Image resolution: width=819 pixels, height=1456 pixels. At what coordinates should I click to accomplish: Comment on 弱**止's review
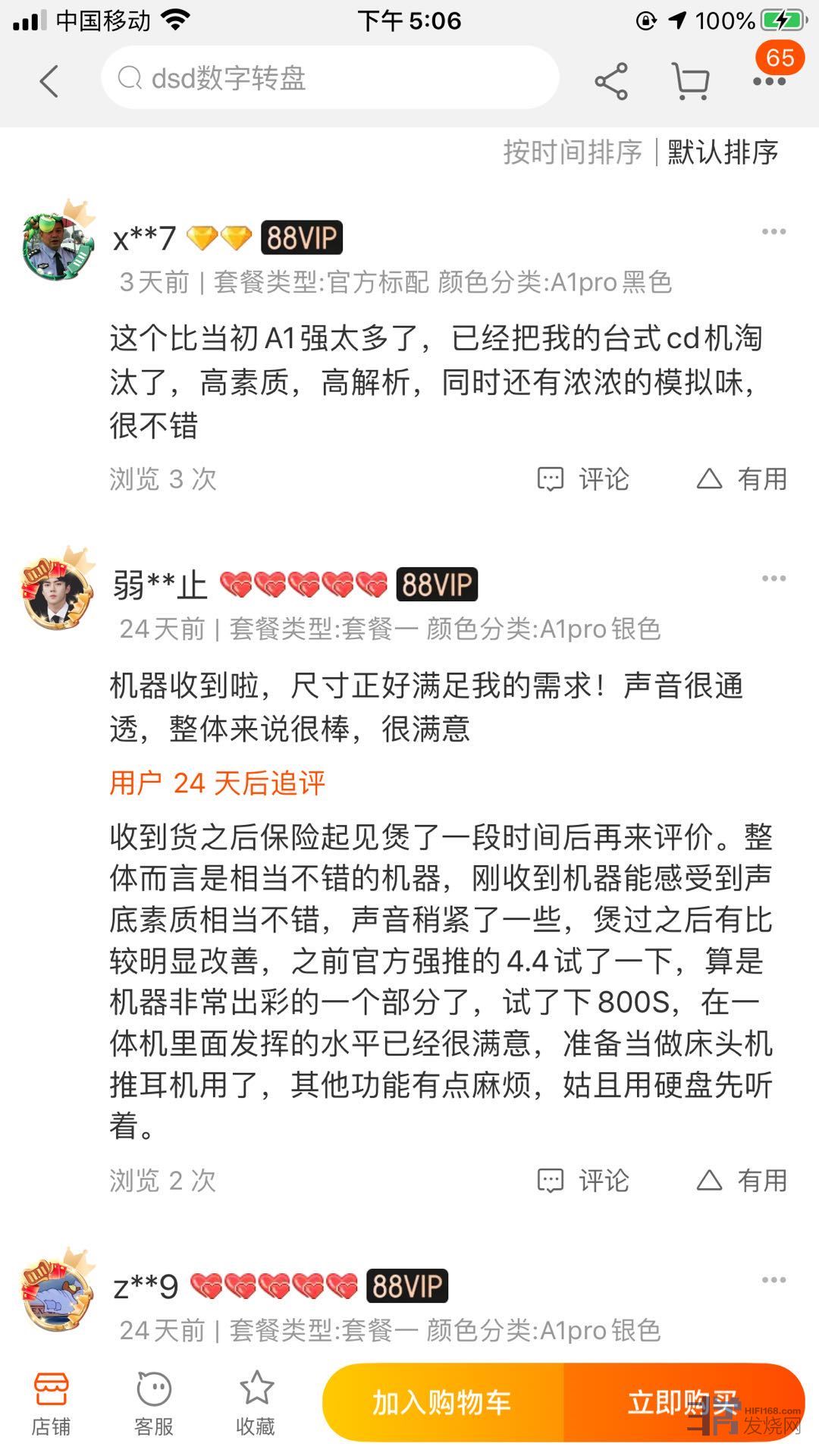[583, 1181]
